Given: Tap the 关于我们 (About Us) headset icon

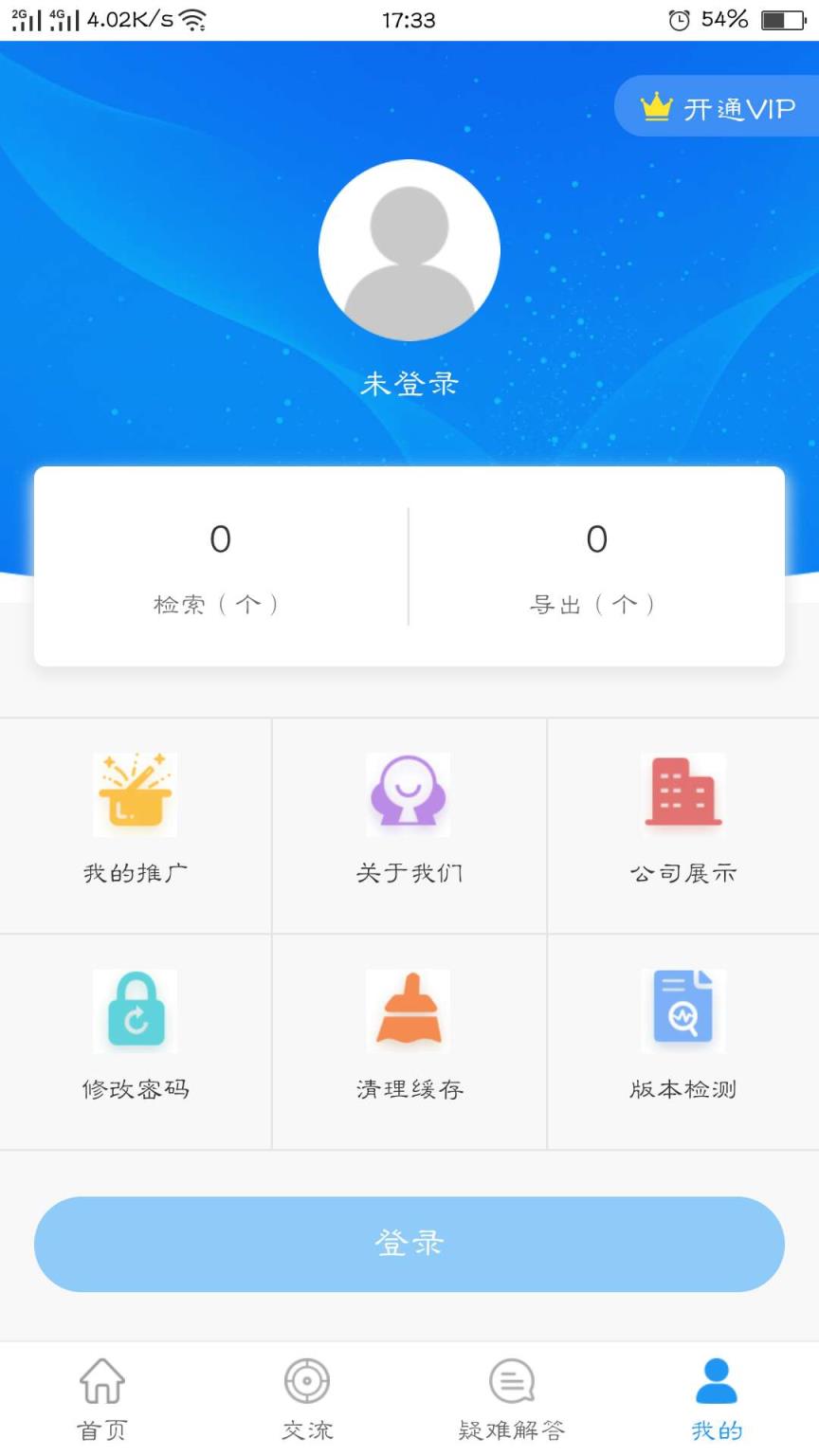Looking at the screenshot, I should 409,794.
